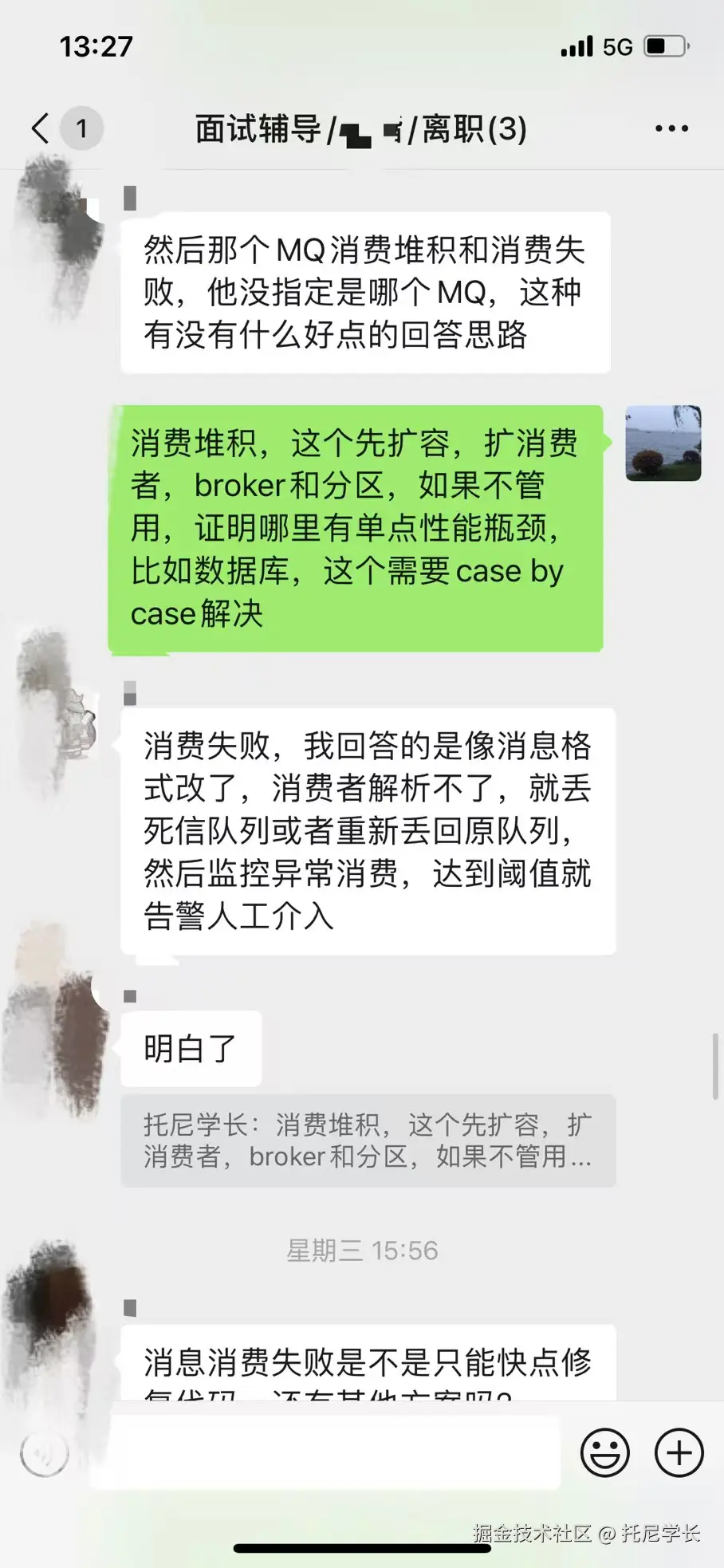Tap the plus icon to attach content
Screen dimensions: 724x1568
(678, 1452)
